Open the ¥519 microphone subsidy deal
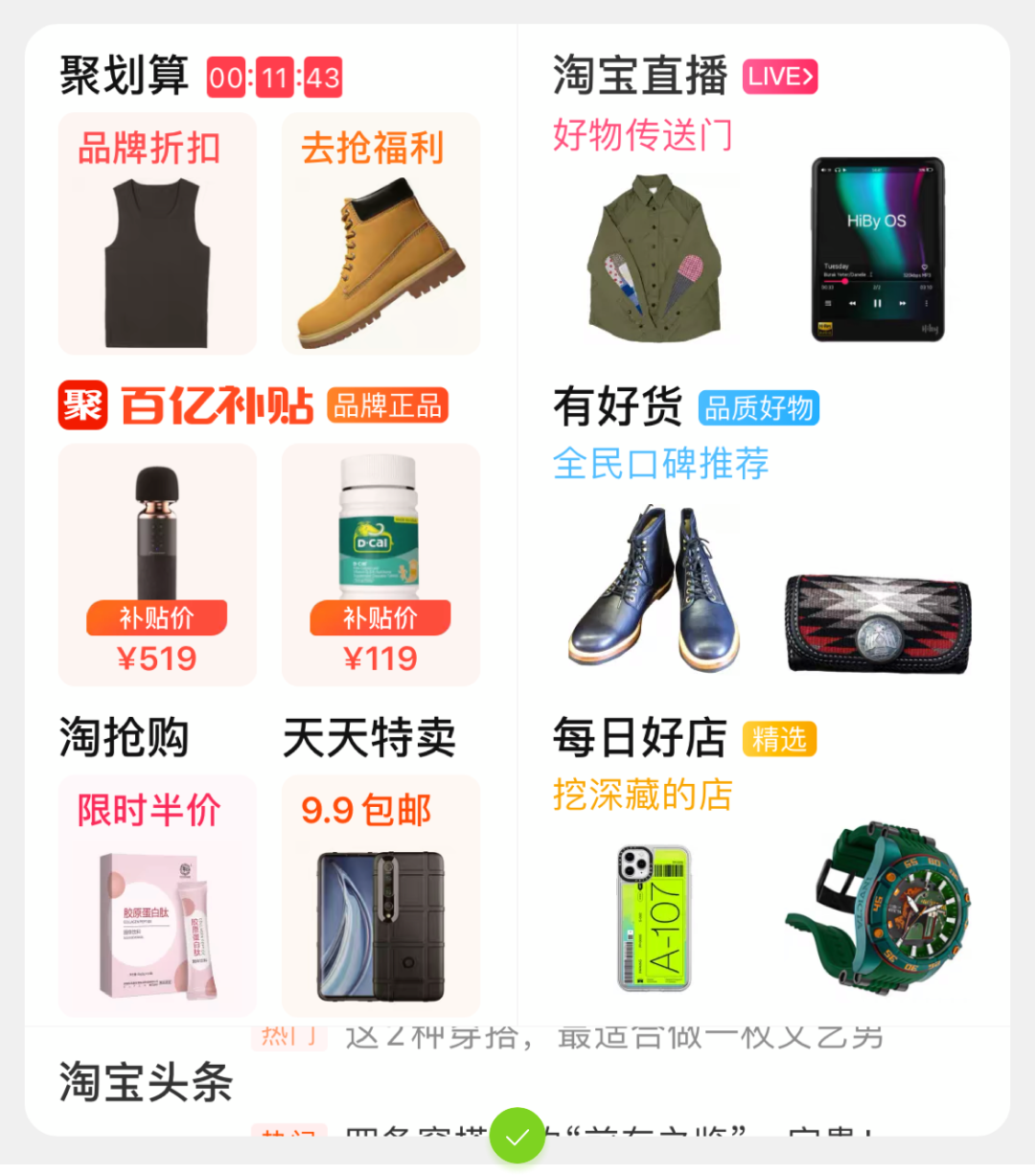This screenshot has width=1035, height=1176. pyautogui.click(x=157, y=565)
